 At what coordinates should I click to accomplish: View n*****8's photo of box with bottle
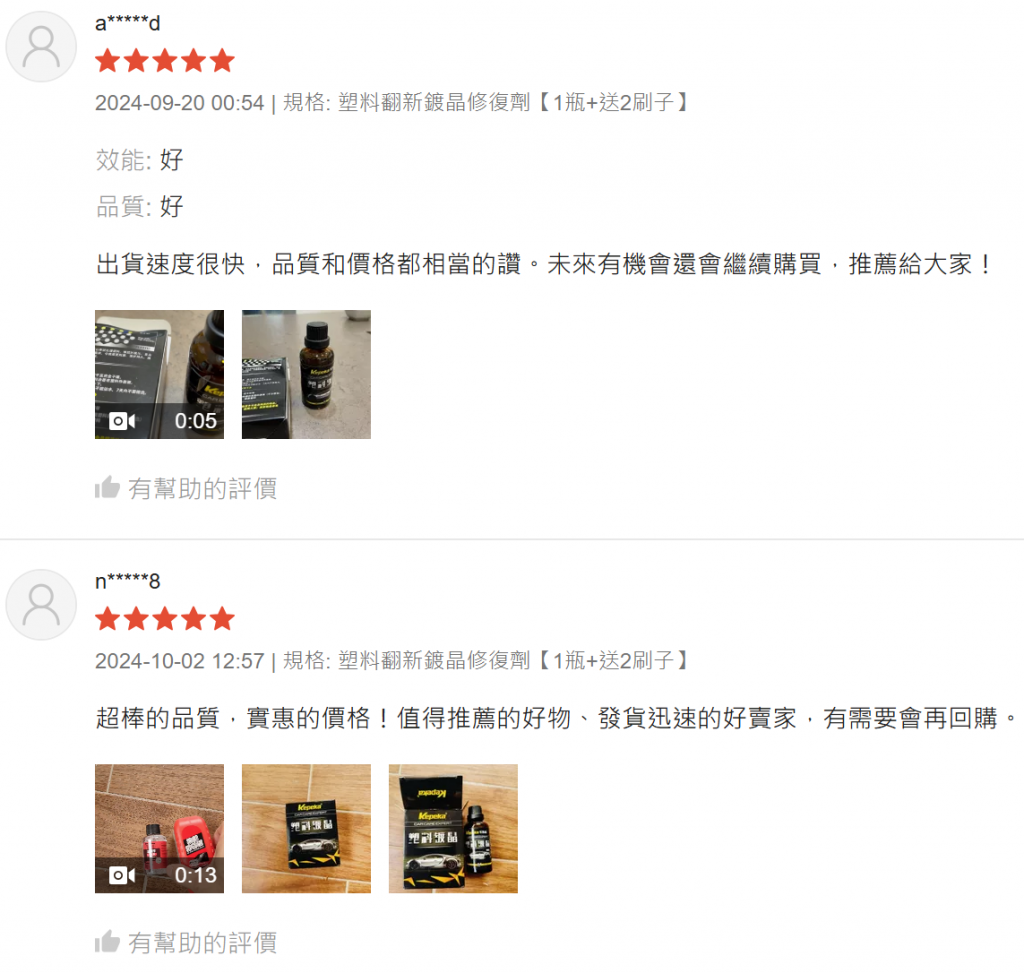click(x=453, y=828)
